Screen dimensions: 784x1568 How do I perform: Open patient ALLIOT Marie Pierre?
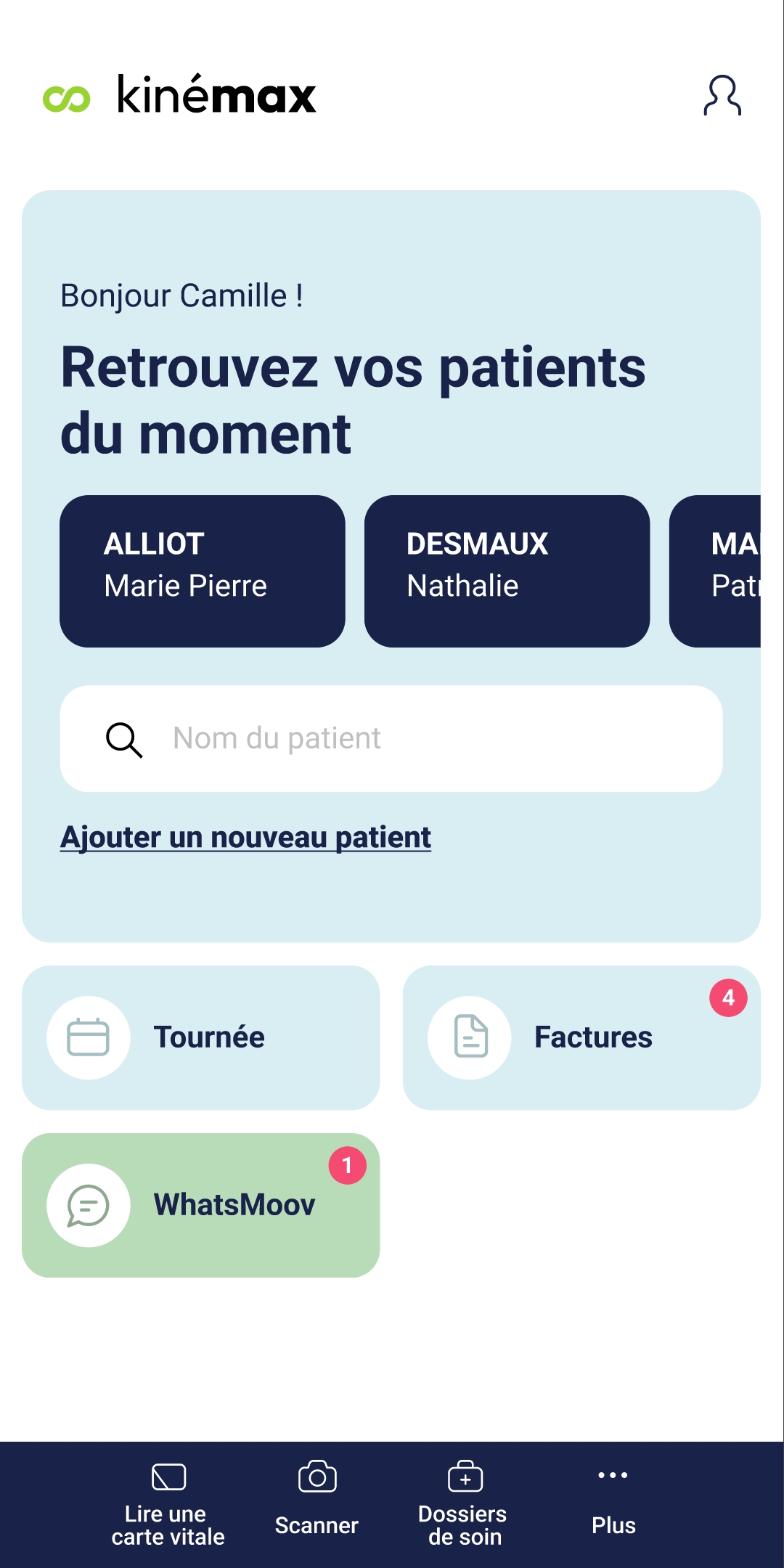pos(202,571)
